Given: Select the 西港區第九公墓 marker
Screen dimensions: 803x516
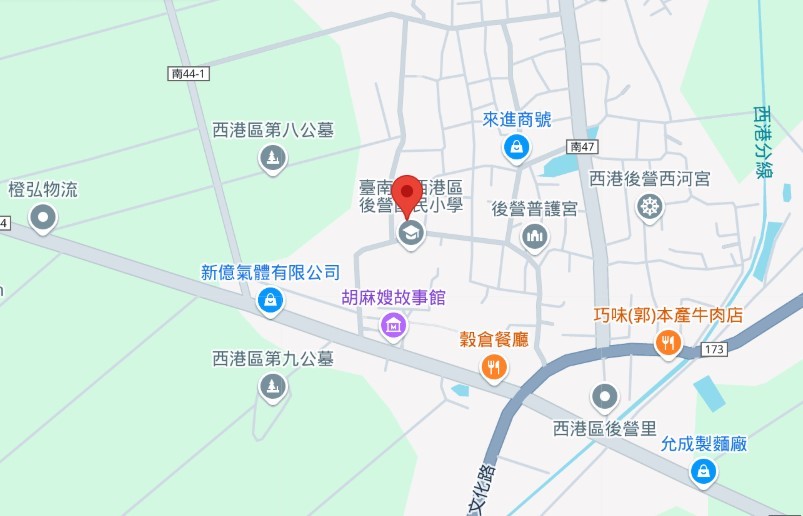Looking at the screenshot, I should [272, 386].
